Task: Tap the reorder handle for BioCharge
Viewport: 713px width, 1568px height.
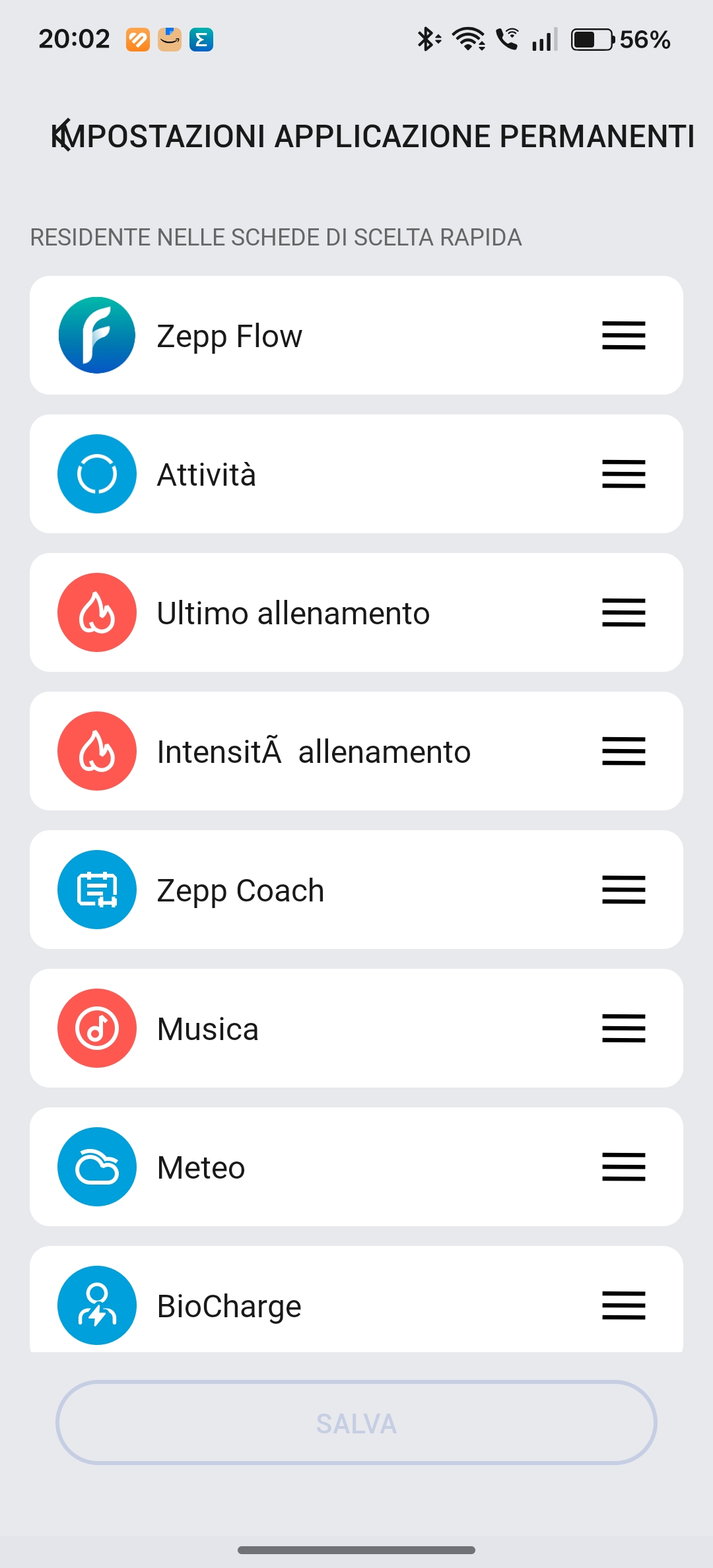Action: [623, 1305]
